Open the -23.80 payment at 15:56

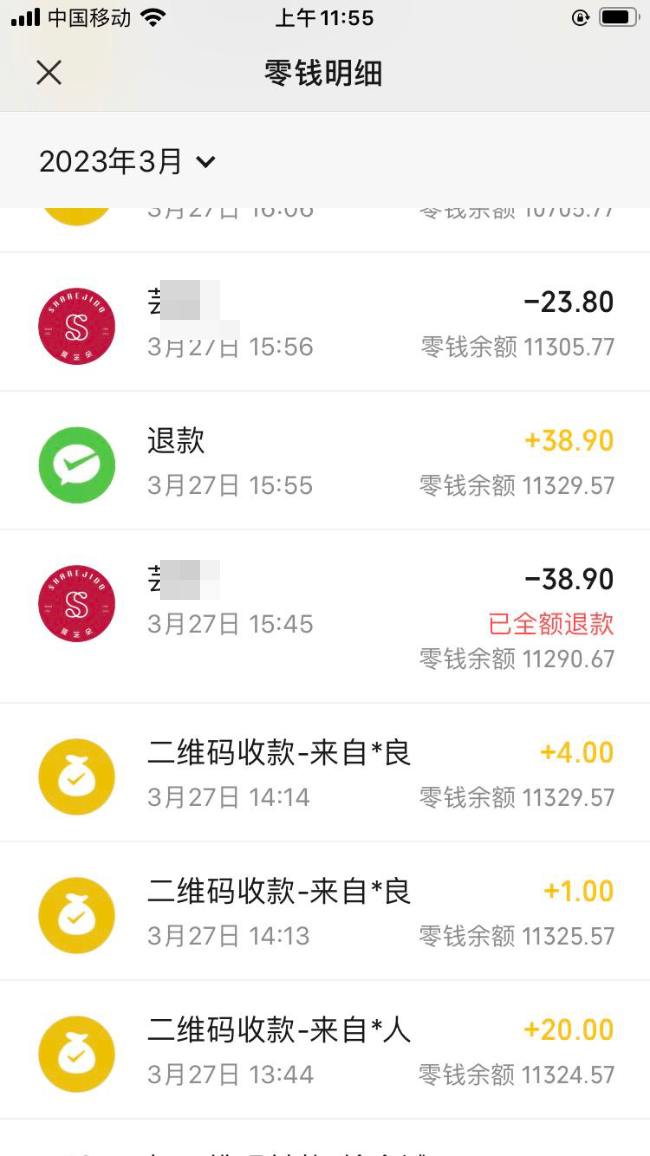click(x=325, y=322)
